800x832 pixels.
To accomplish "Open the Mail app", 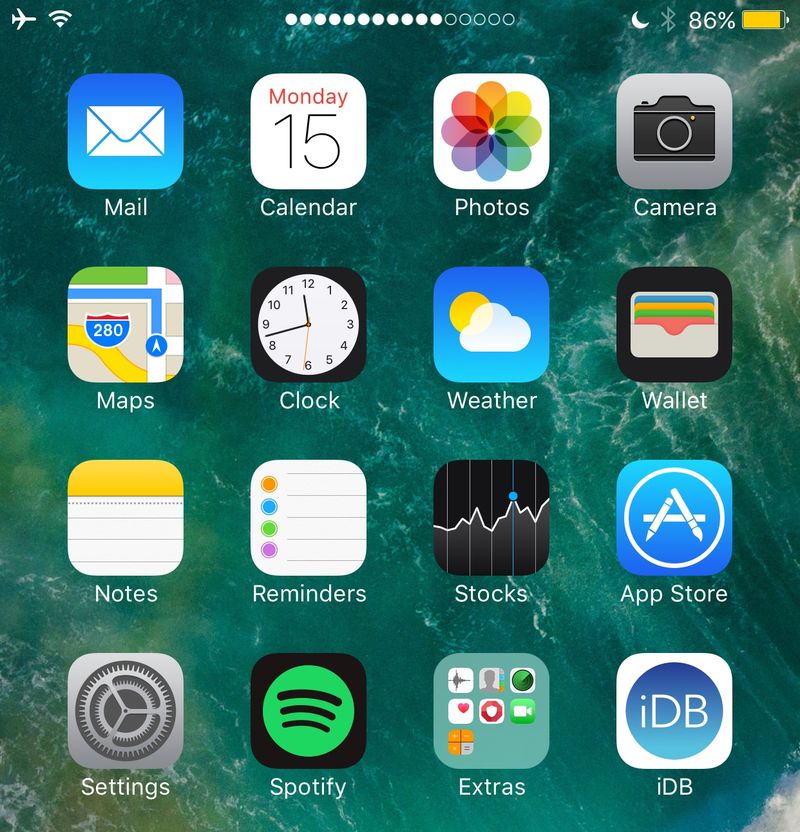I will [x=125, y=131].
